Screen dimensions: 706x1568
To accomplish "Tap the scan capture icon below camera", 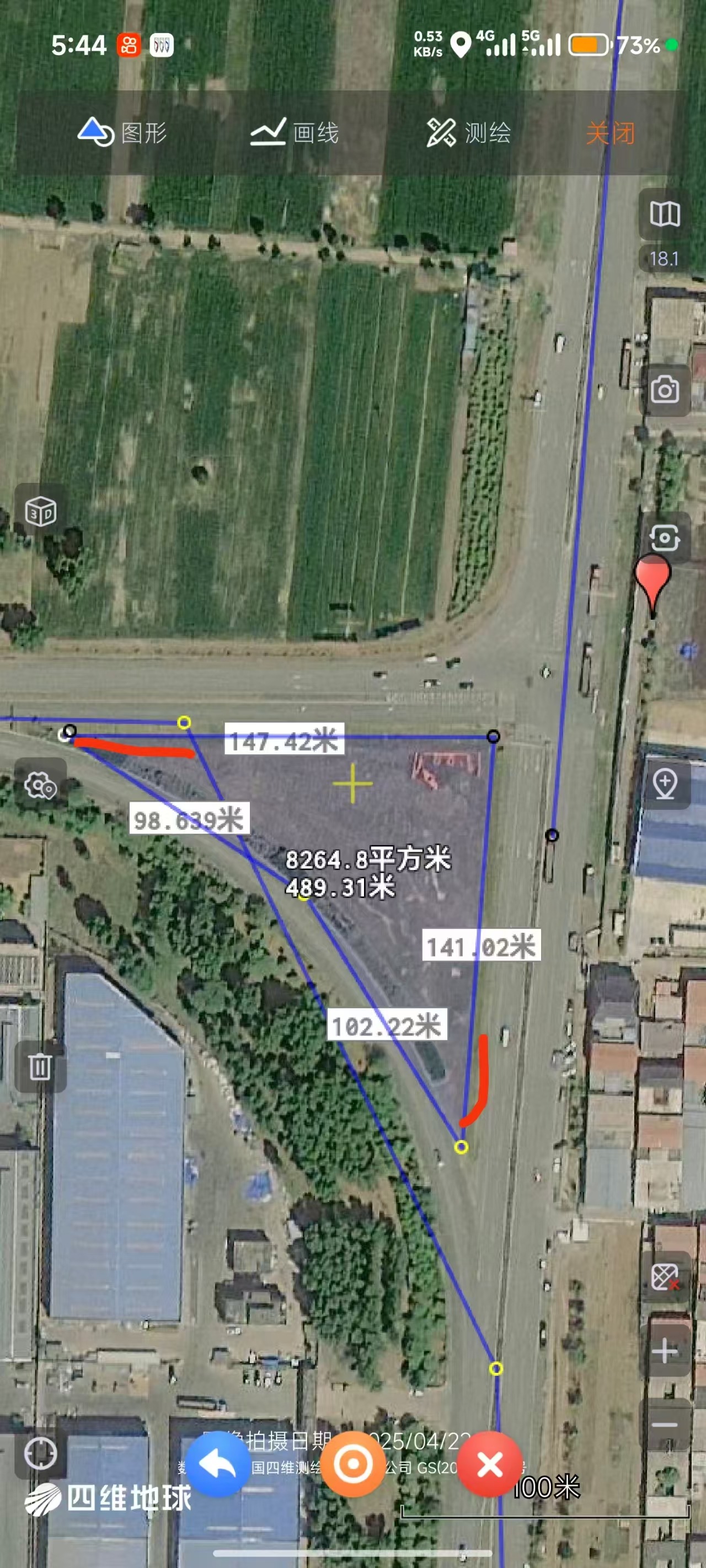I will [665, 538].
